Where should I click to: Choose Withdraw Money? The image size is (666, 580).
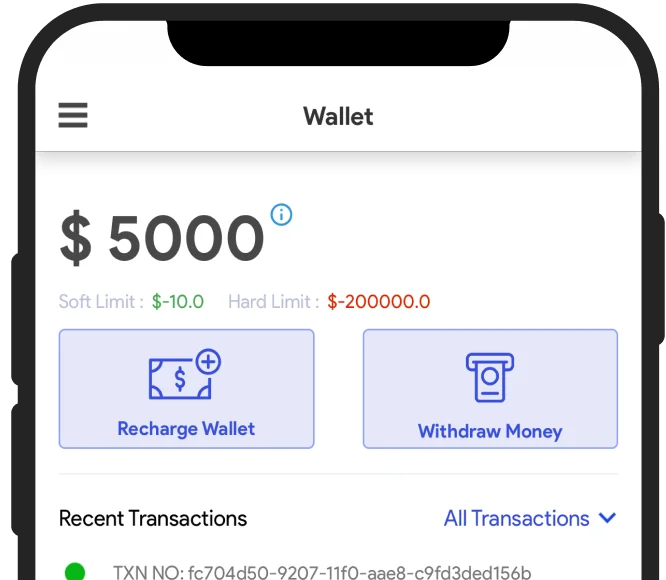490,388
